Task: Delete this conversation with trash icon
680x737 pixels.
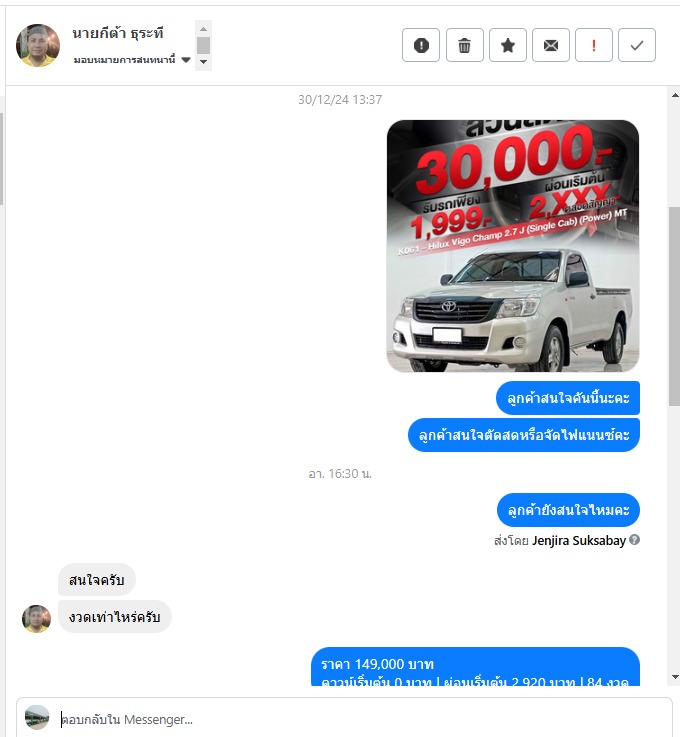Action: tap(465, 45)
